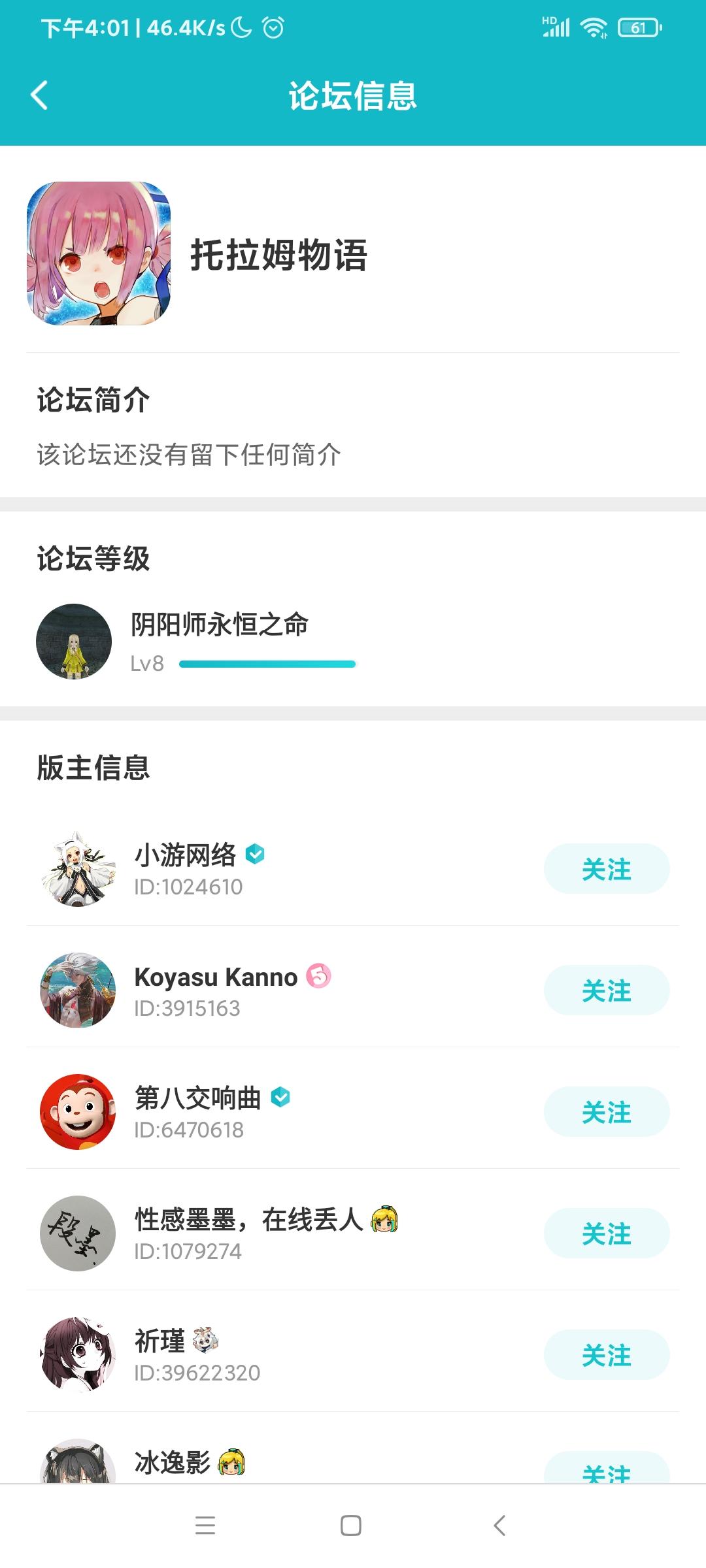
Task: Tap the back arrow in the title bar
Action: pos(39,95)
